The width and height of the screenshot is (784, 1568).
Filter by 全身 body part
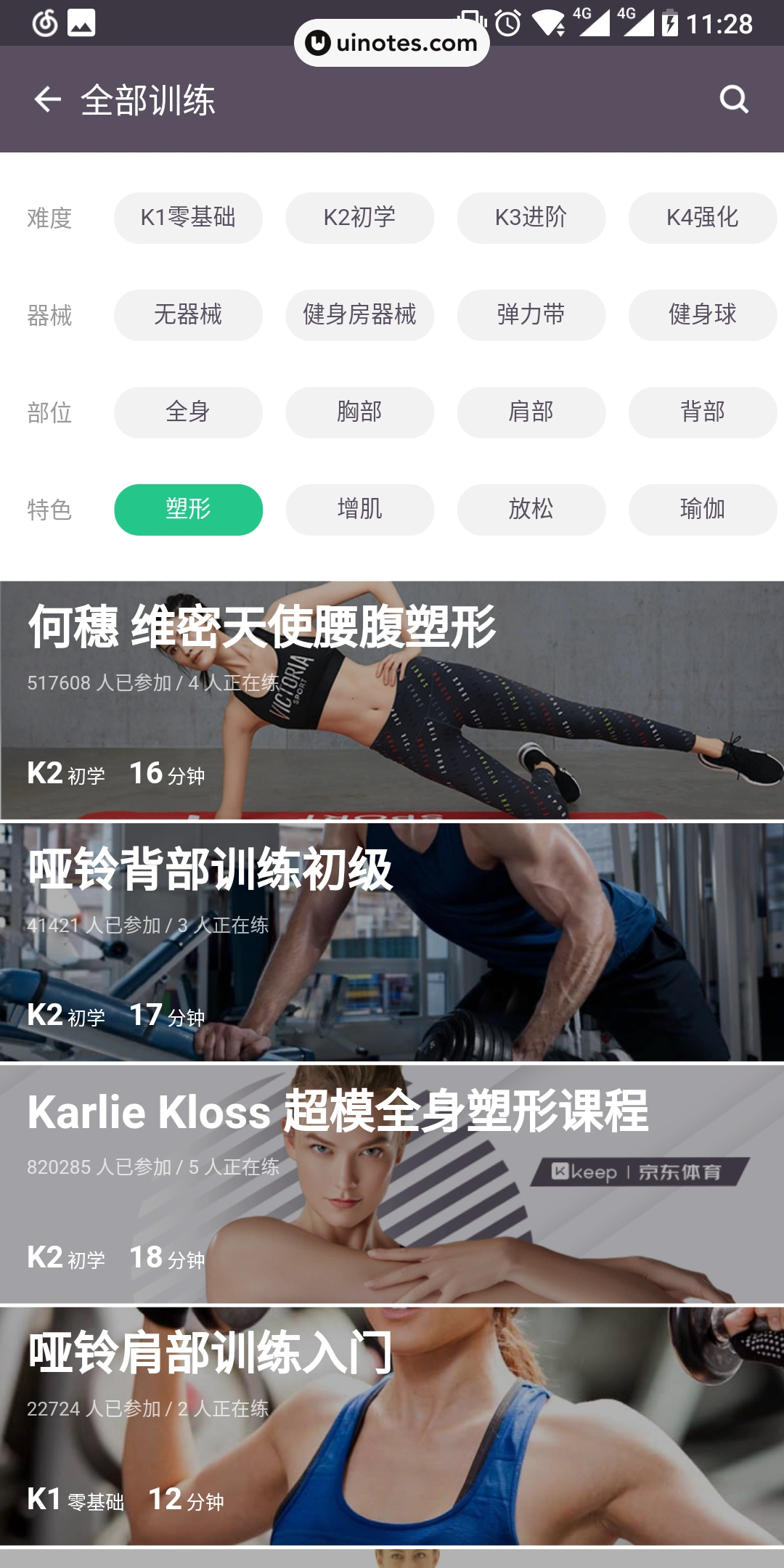coord(188,412)
